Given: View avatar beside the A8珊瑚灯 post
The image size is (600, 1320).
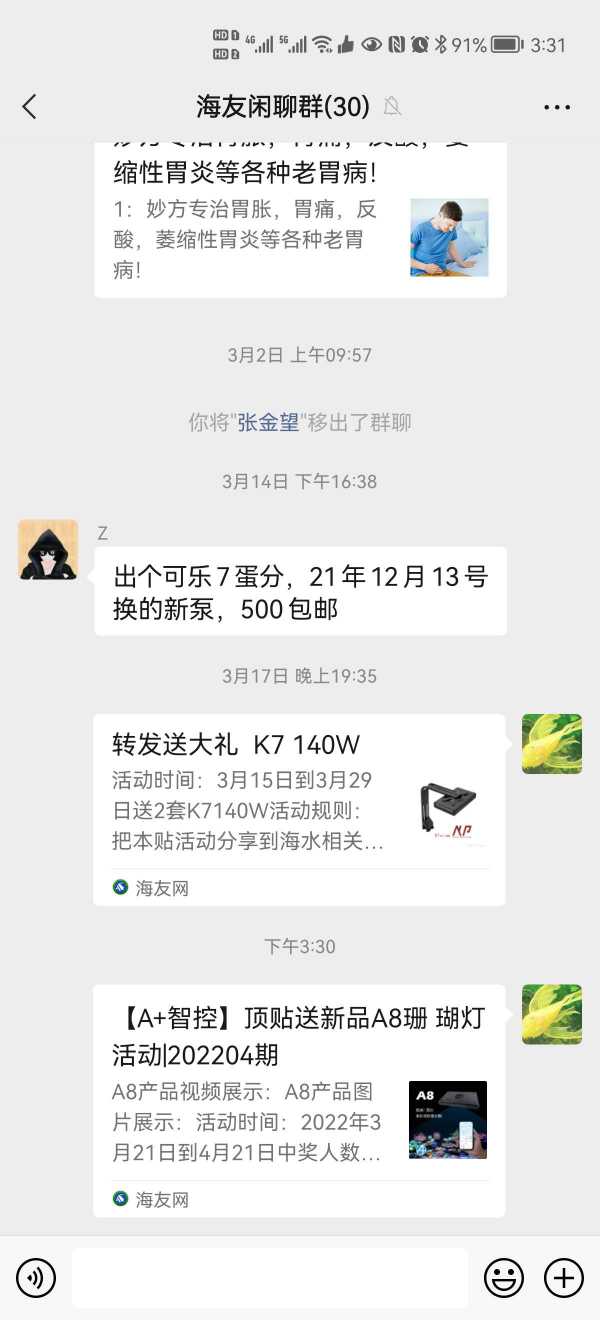Looking at the screenshot, I should click(552, 1014).
